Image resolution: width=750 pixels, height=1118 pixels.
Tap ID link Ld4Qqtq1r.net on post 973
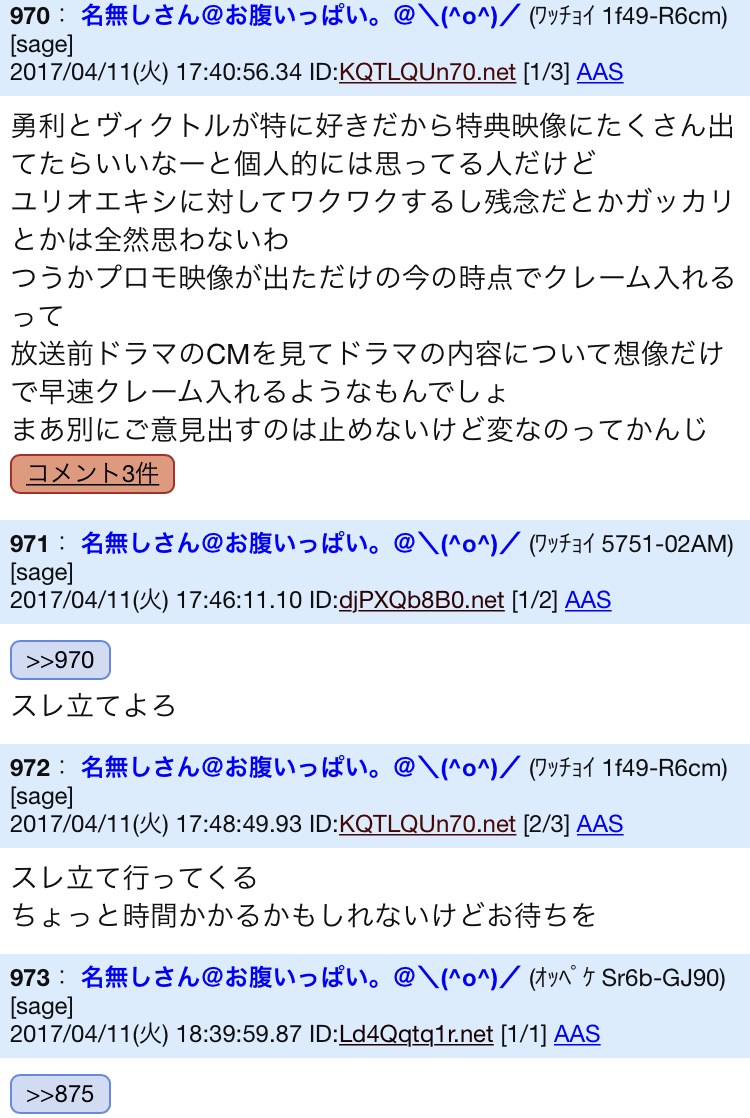(416, 1034)
